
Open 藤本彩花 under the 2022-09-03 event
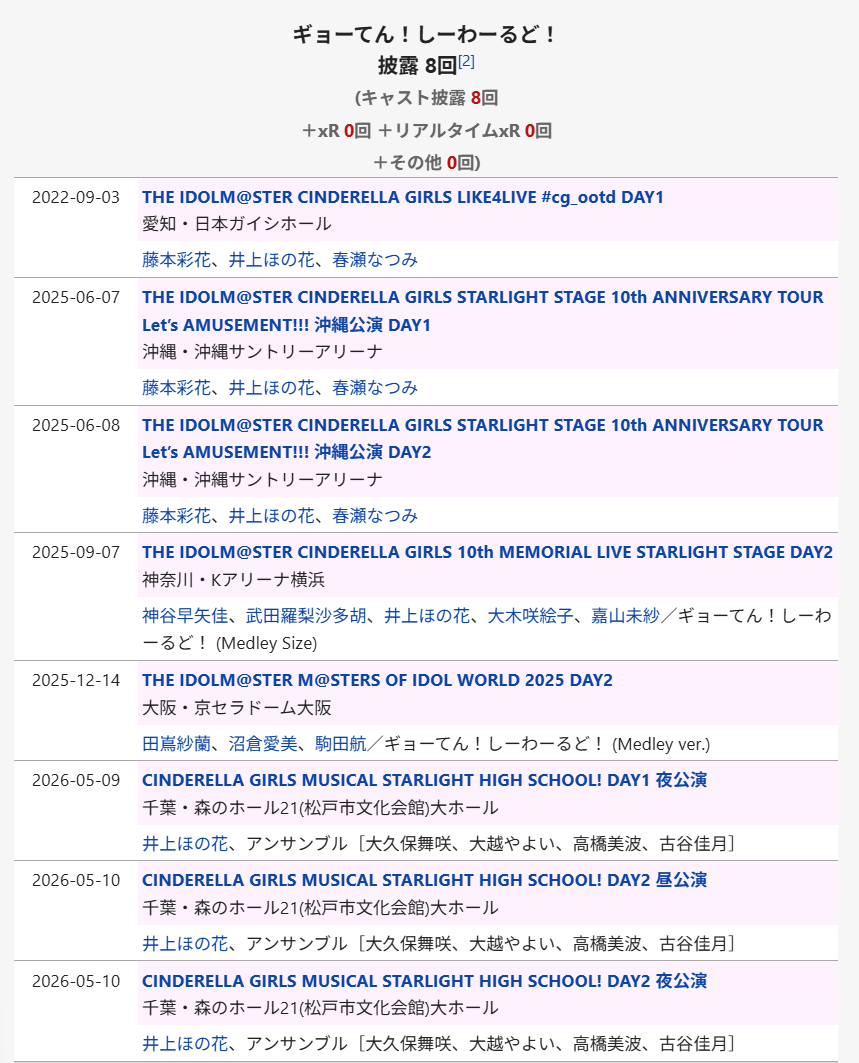pyautogui.click(x=176, y=260)
